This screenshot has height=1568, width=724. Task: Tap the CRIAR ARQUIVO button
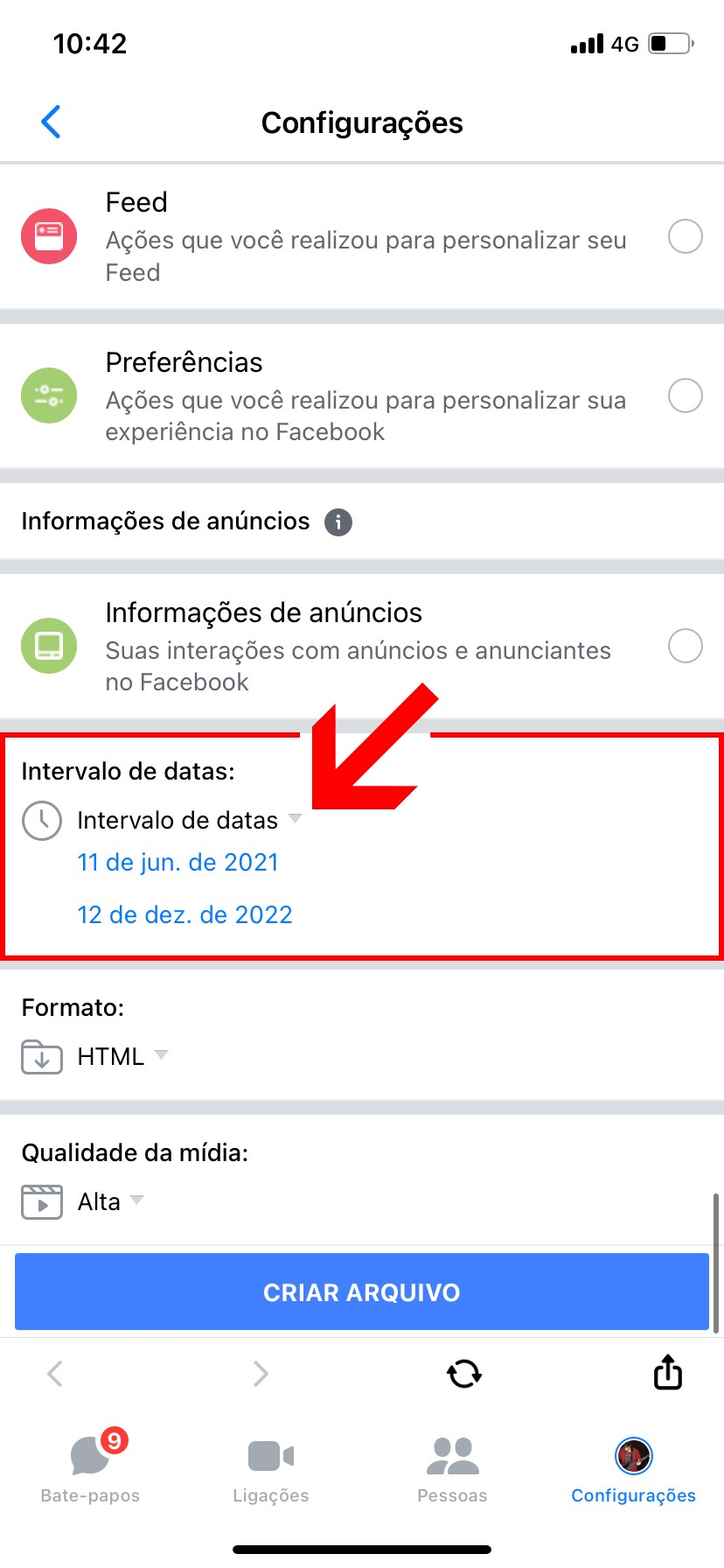click(x=361, y=1292)
